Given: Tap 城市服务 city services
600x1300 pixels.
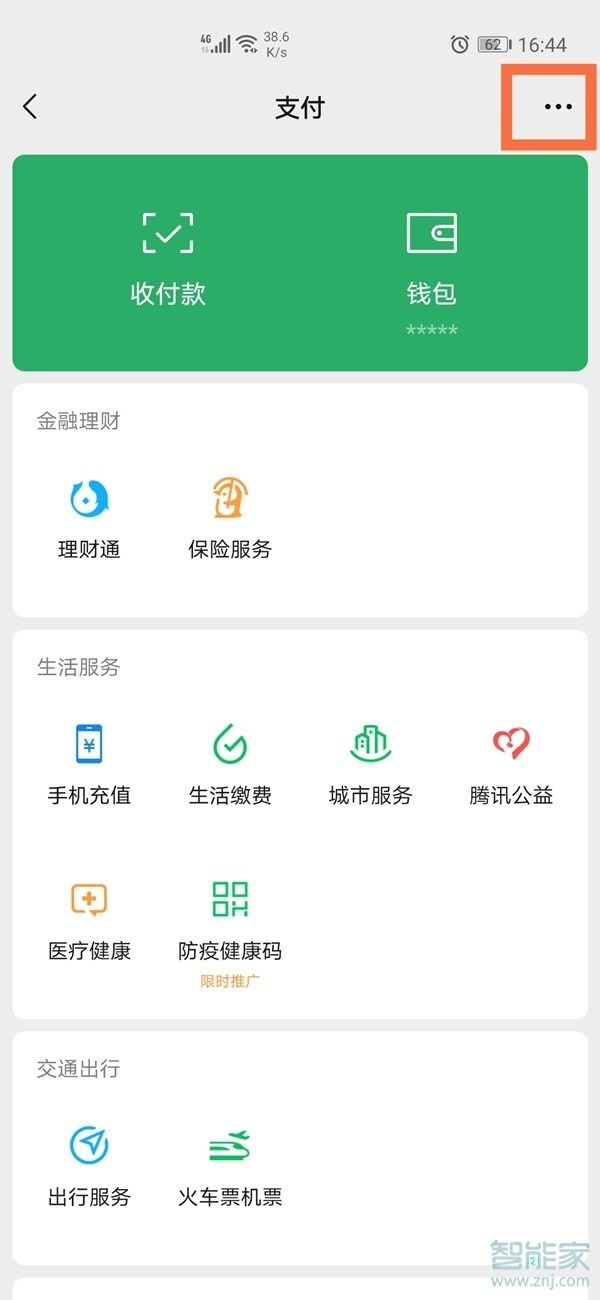Looking at the screenshot, I should 370,764.
